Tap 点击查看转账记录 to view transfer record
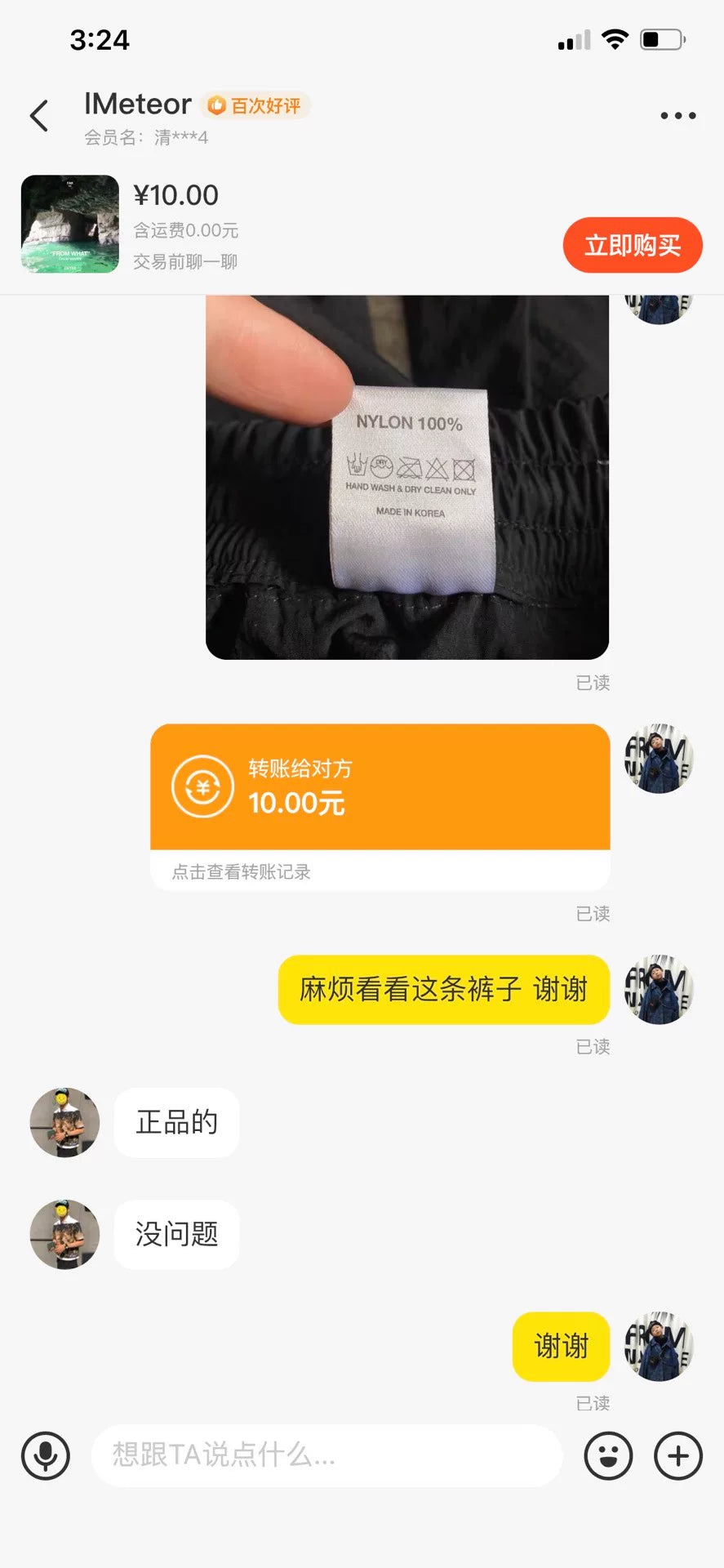The width and height of the screenshot is (724, 1568). (x=242, y=871)
